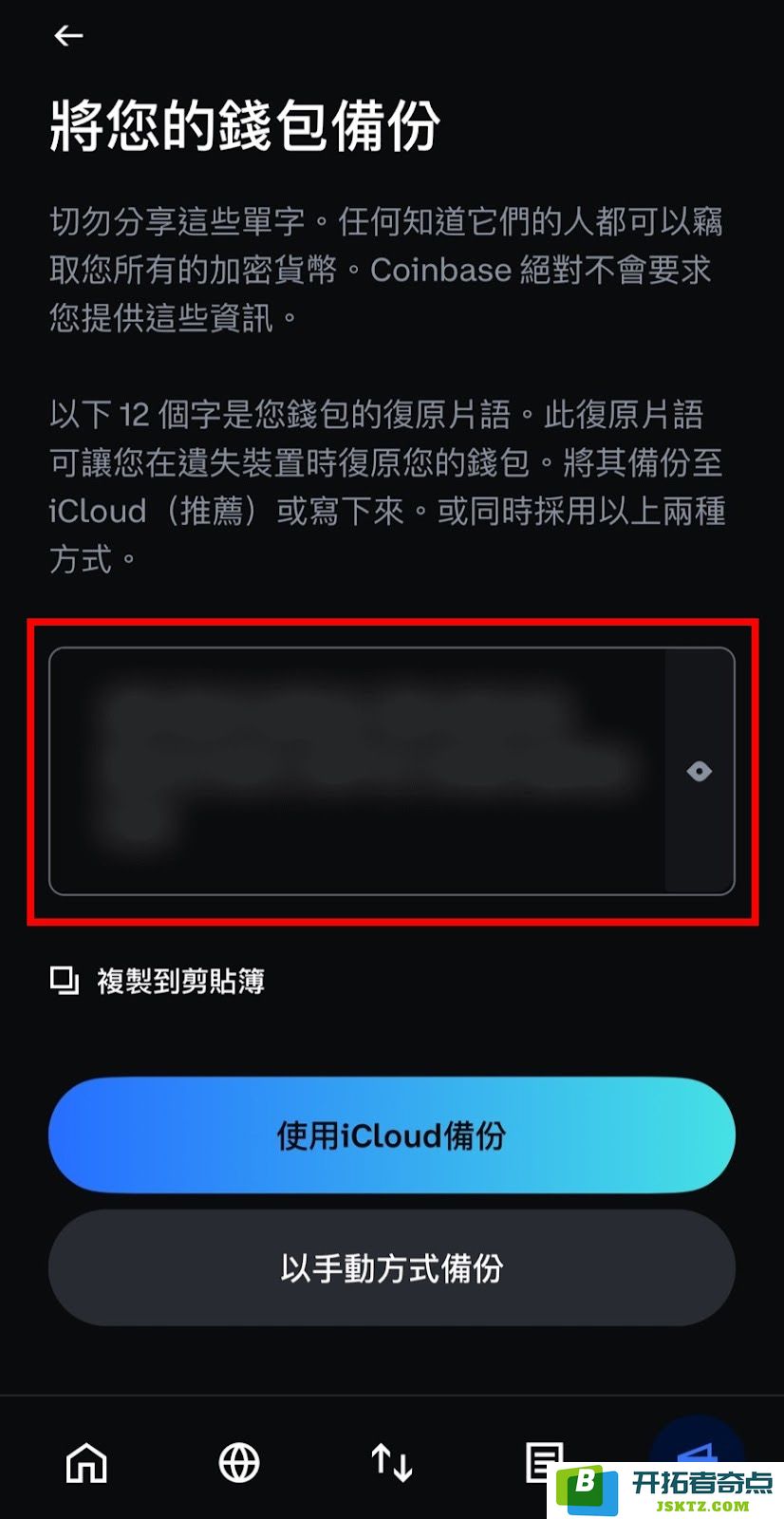Go back using the top arrow

tap(68, 36)
